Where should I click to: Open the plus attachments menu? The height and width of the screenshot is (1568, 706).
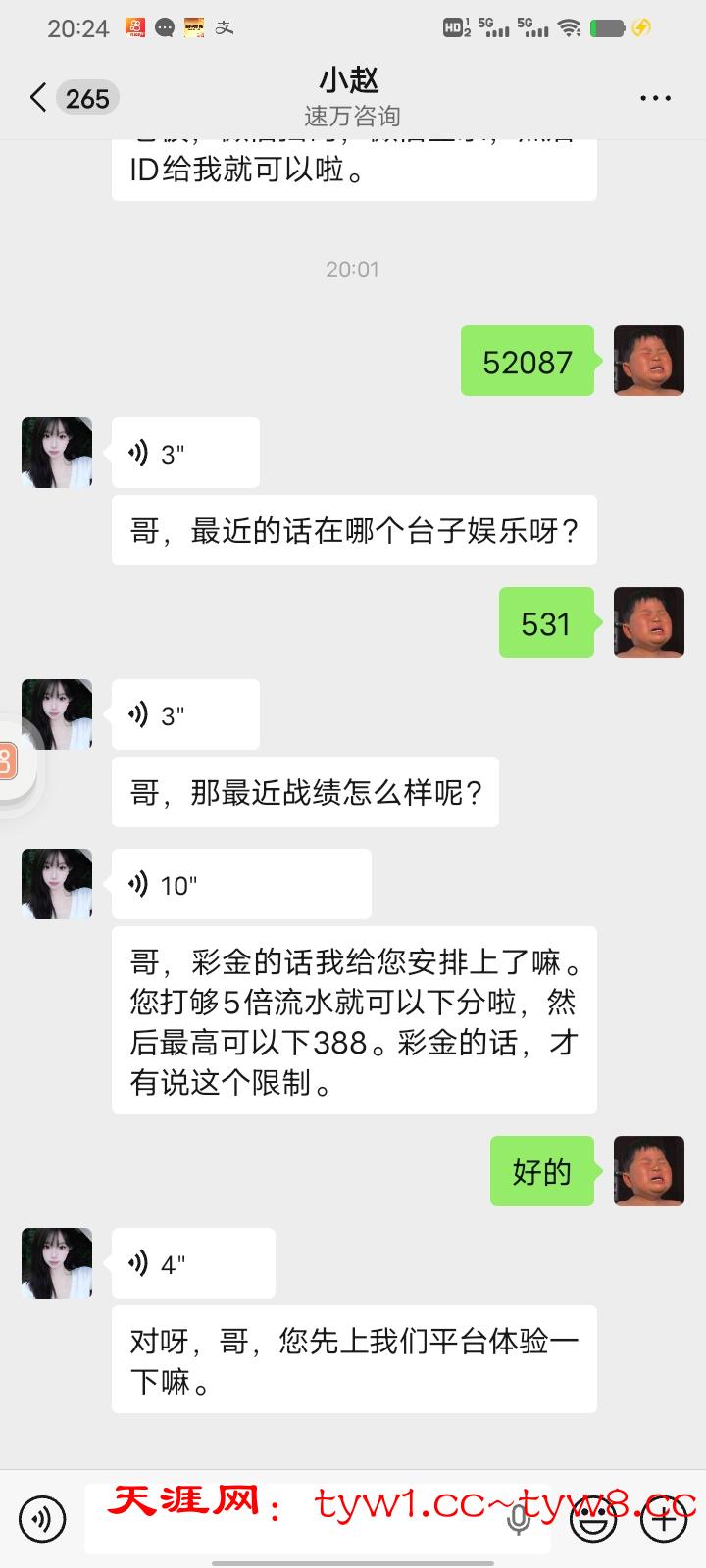tap(664, 1520)
